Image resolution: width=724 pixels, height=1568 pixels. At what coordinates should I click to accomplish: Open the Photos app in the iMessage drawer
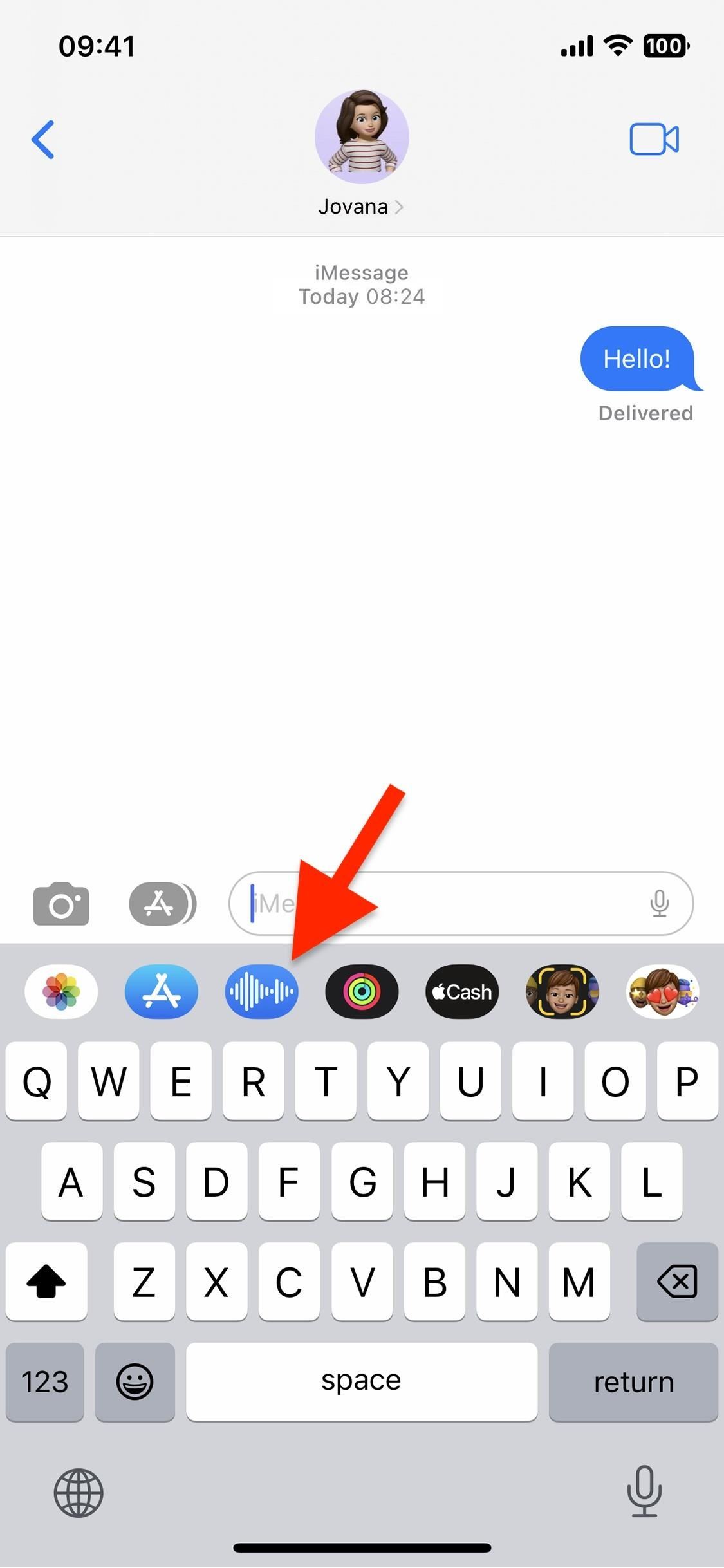point(61,992)
